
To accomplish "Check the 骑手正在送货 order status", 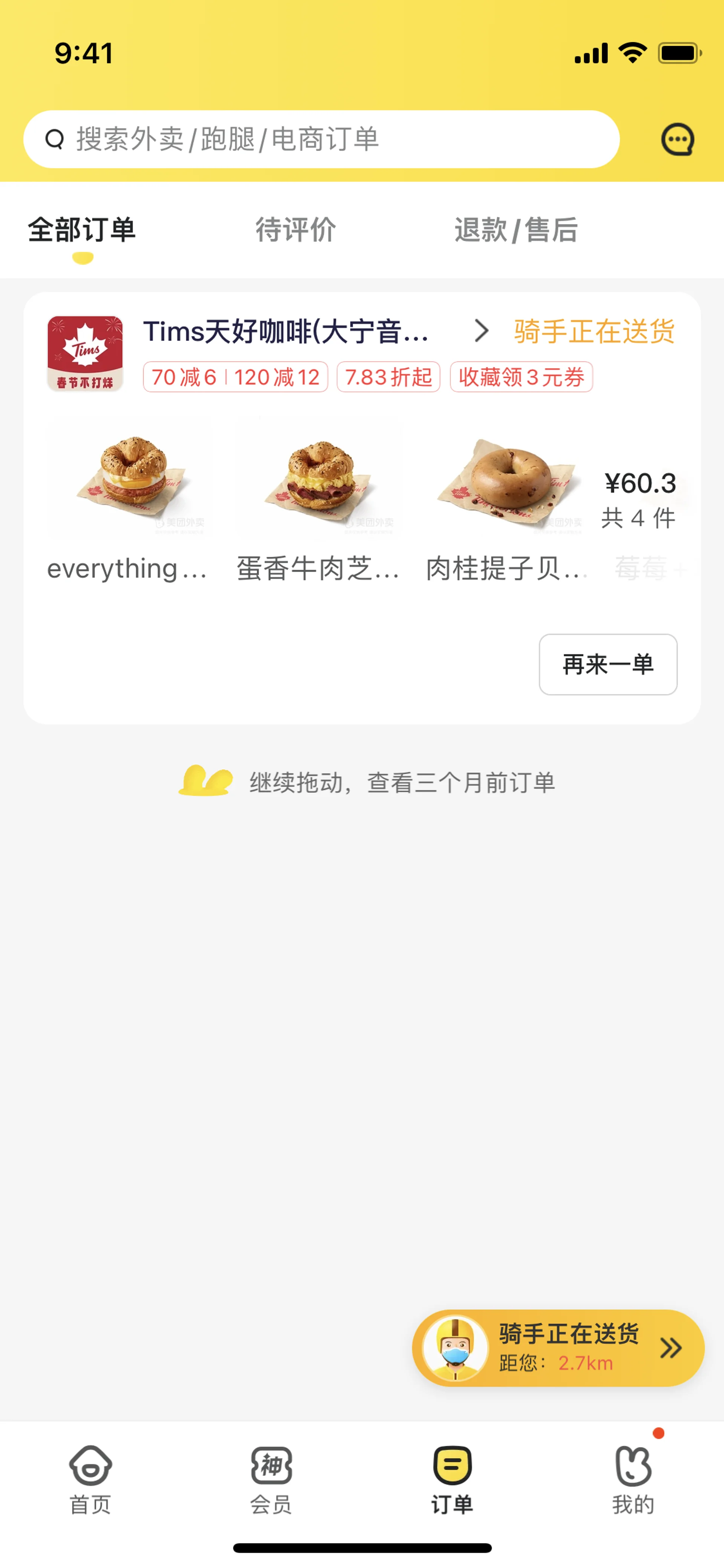I will click(x=594, y=332).
